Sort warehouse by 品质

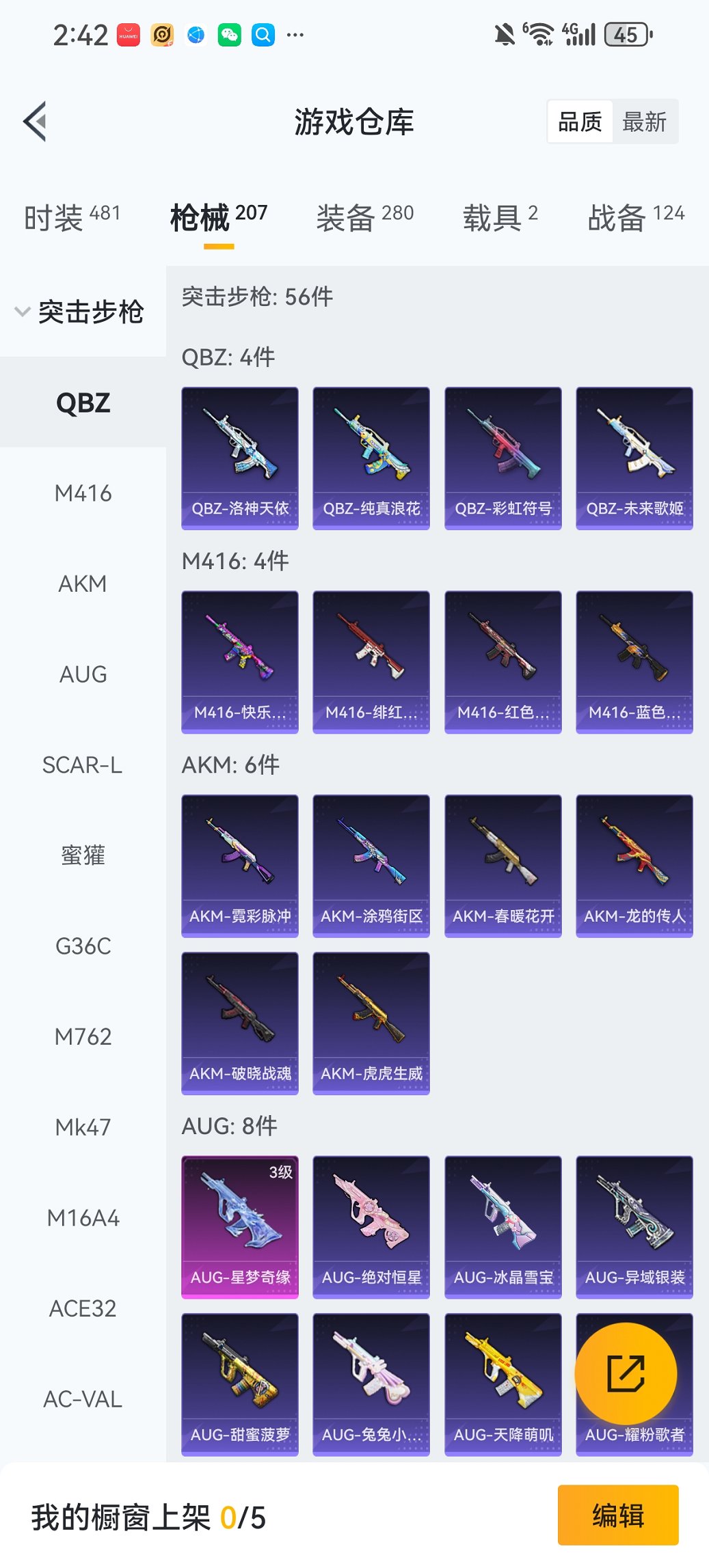coord(580,122)
